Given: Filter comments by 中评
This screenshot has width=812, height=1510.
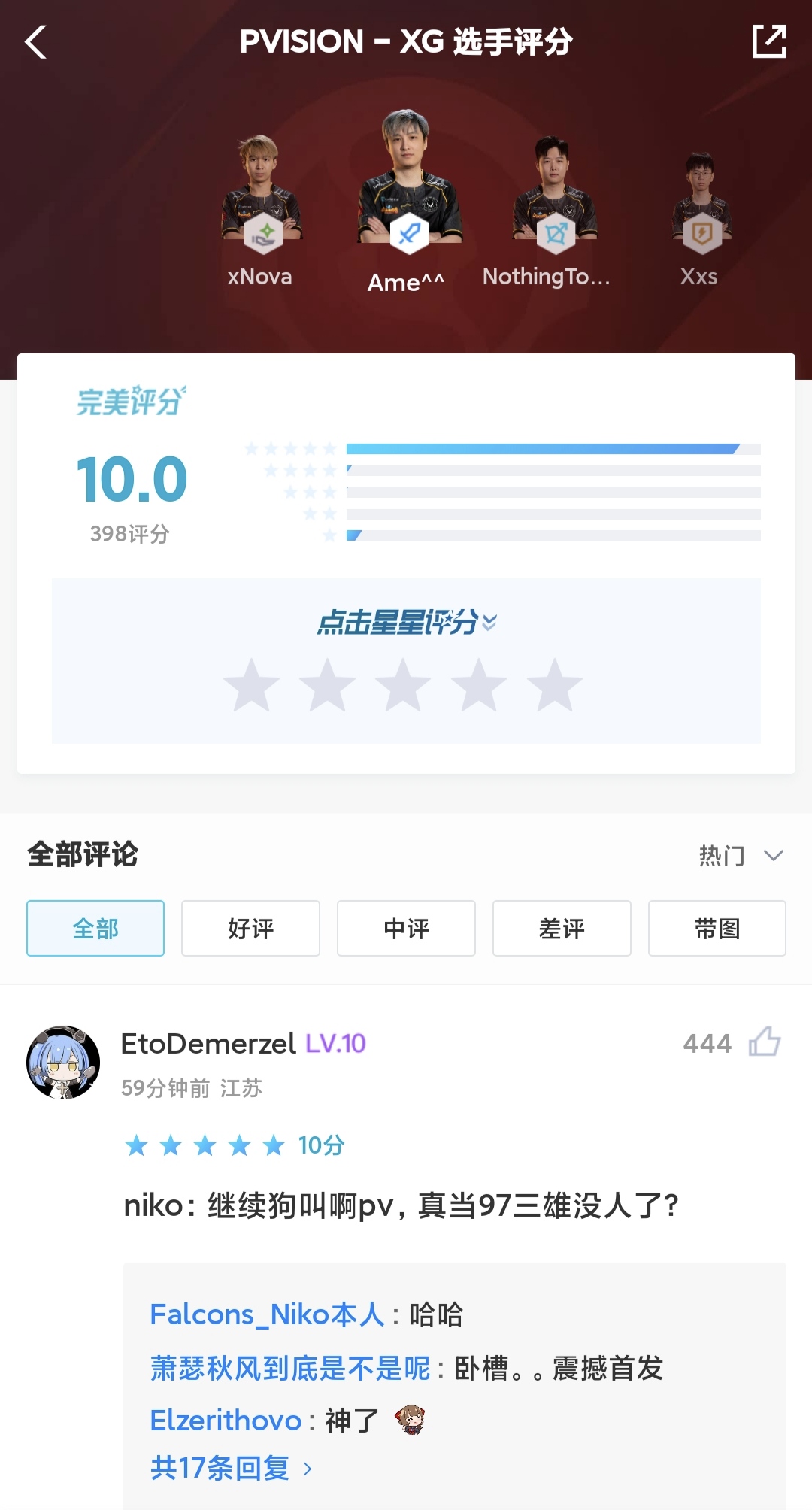Looking at the screenshot, I should click(406, 929).
